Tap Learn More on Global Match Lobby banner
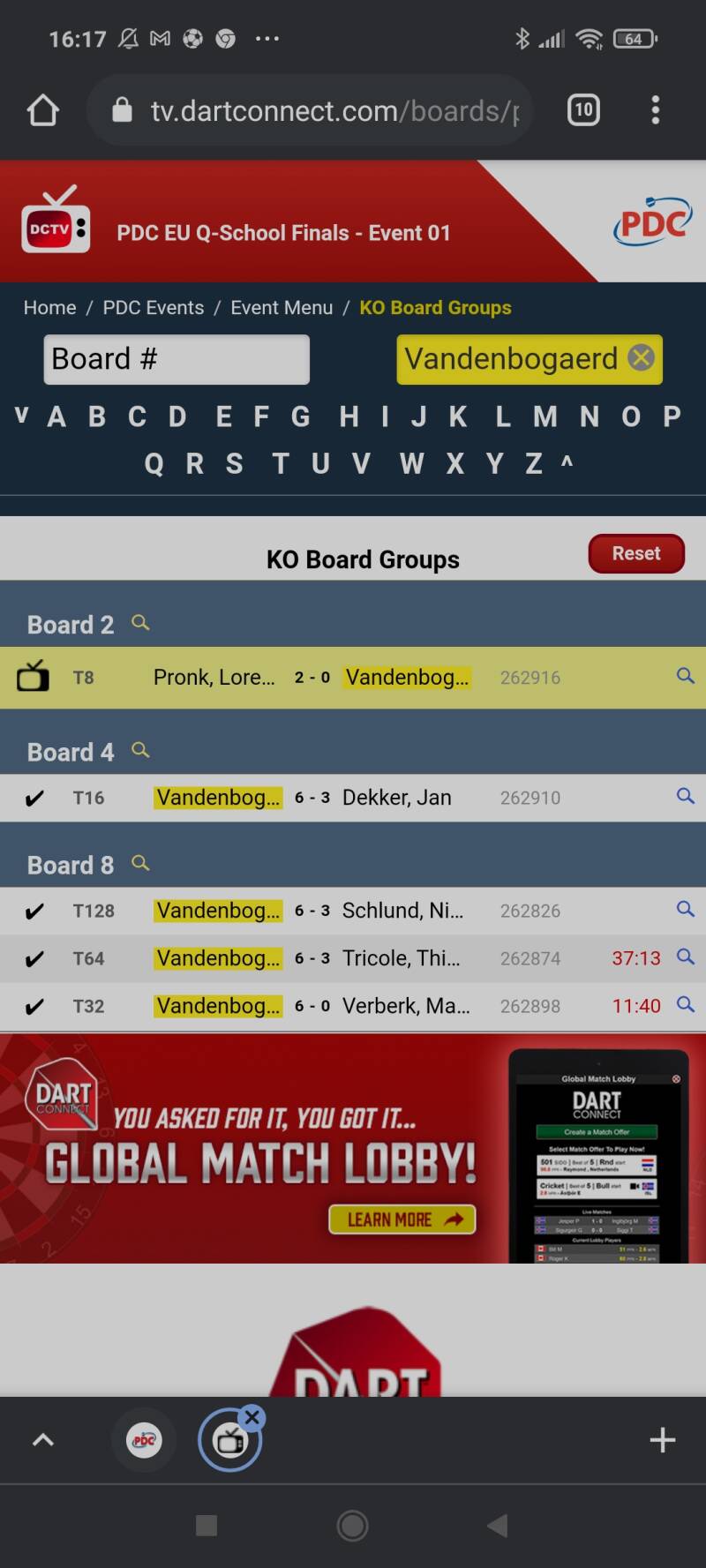706x1568 pixels. coord(402,1219)
